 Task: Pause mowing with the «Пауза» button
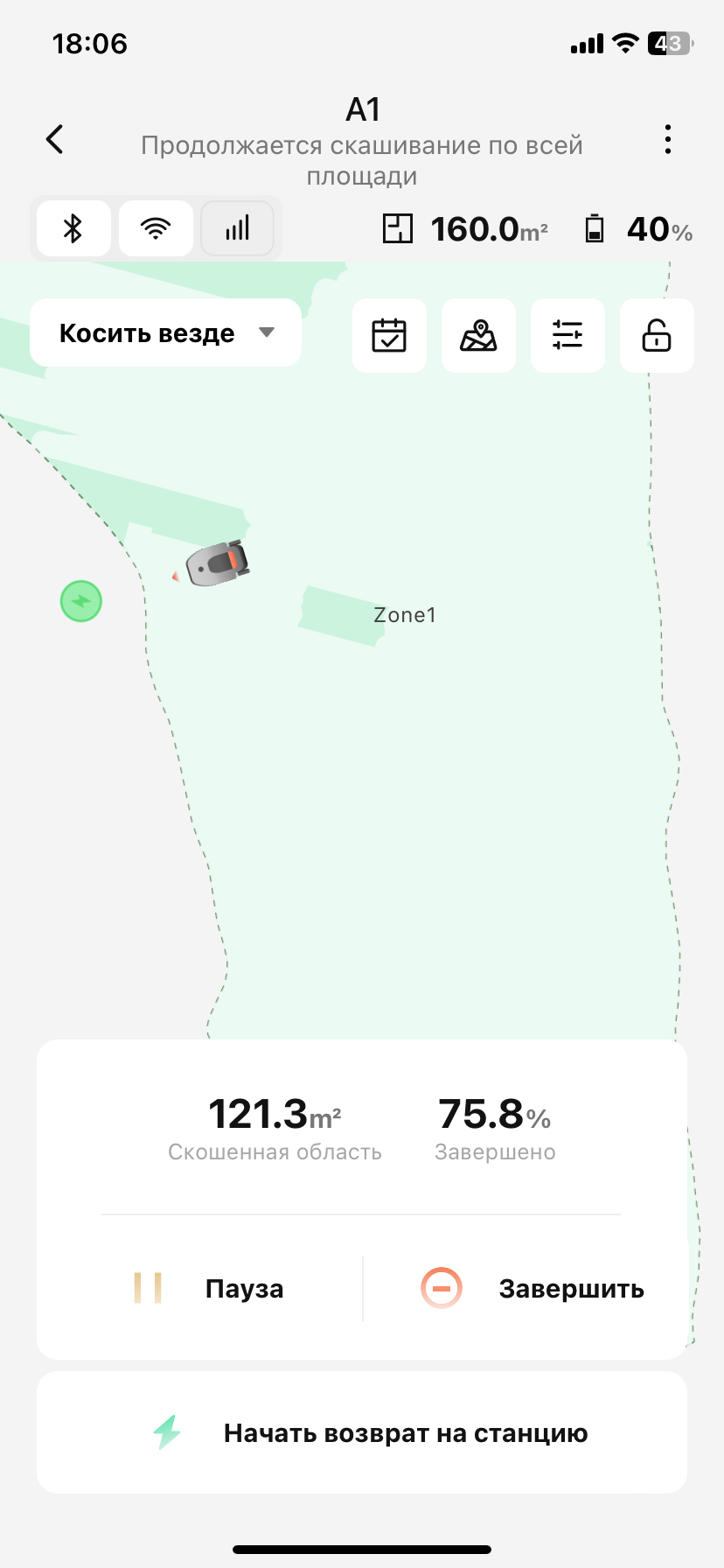click(x=210, y=1288)
